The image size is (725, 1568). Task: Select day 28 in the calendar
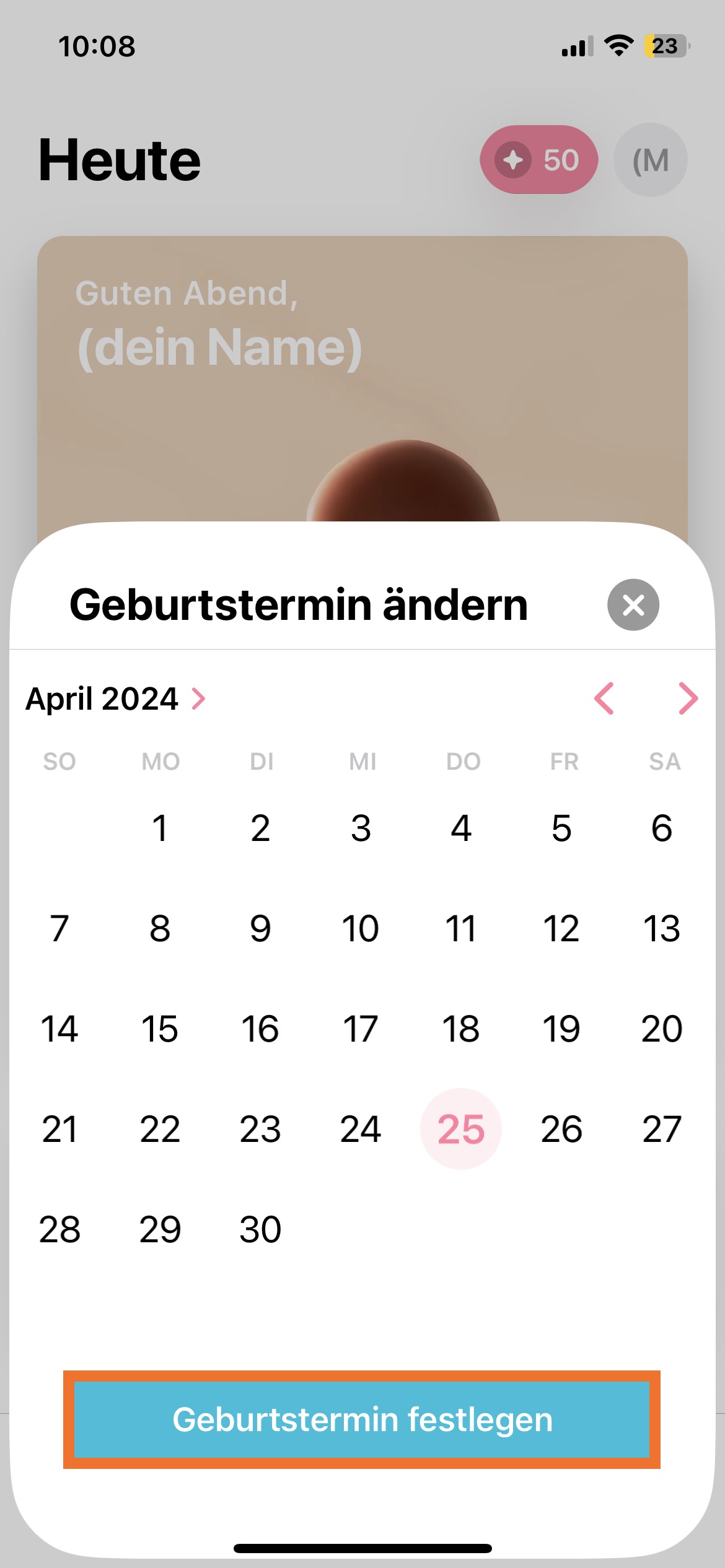59,1229
